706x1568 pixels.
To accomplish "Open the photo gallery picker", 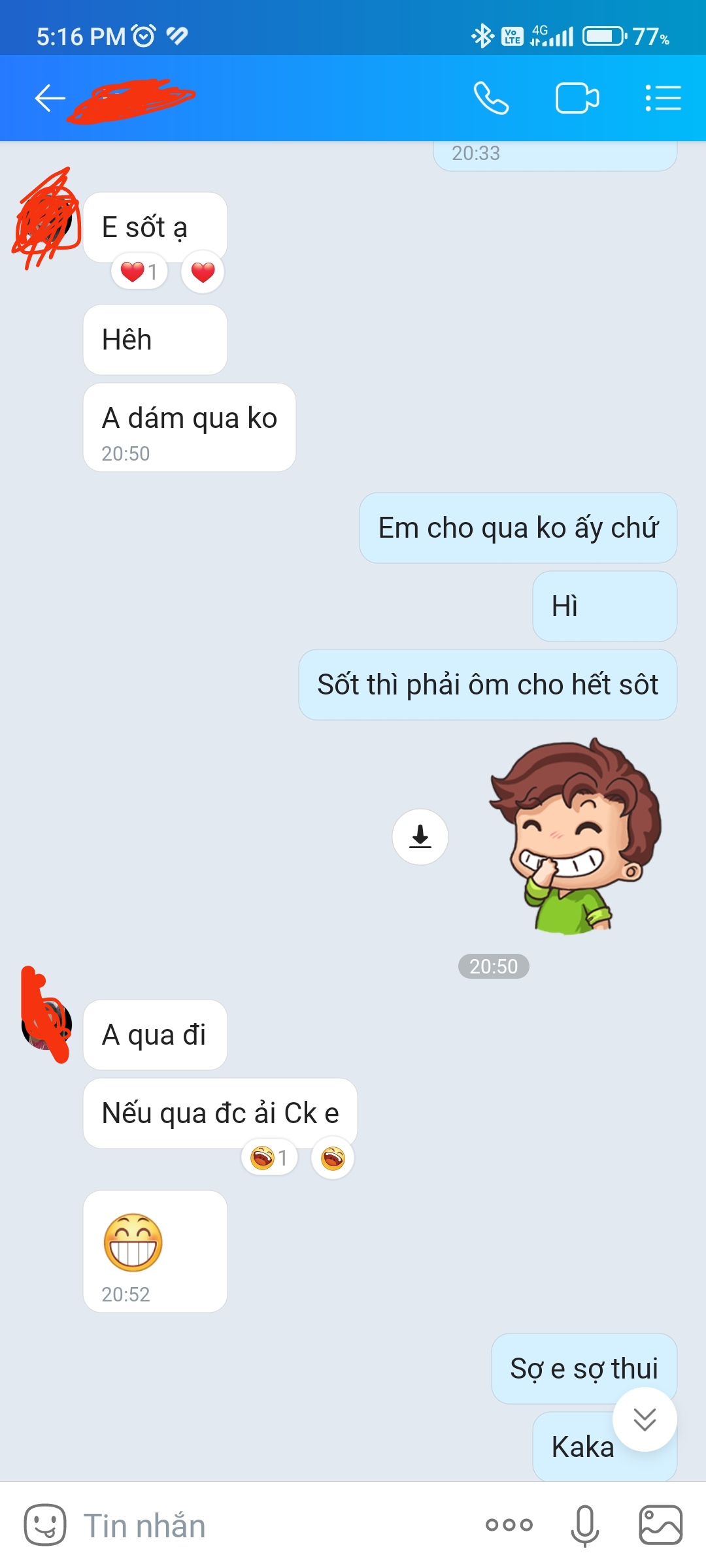I will click(x=660, y=1526).
